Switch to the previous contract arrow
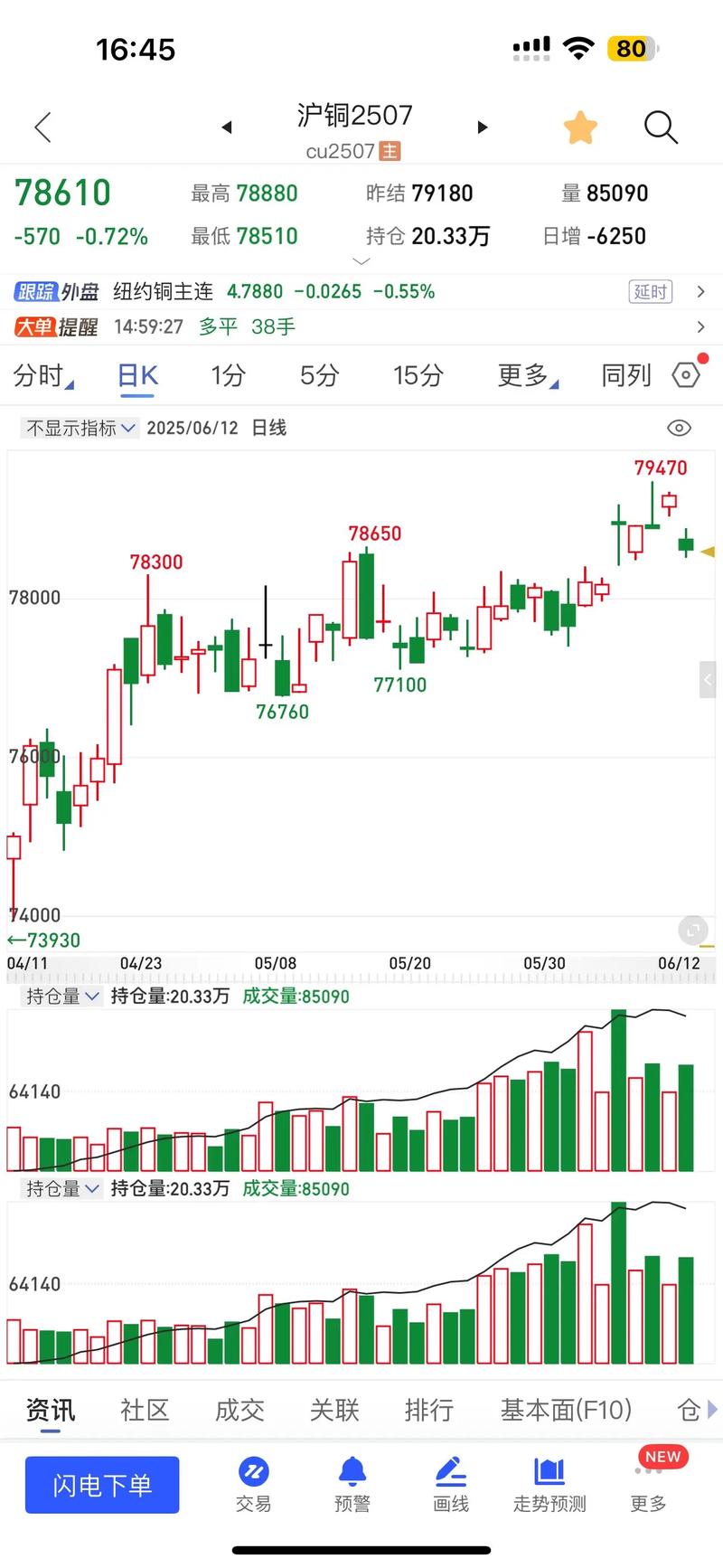This screenshot has height=1568, width=723. tap(227, 128)
